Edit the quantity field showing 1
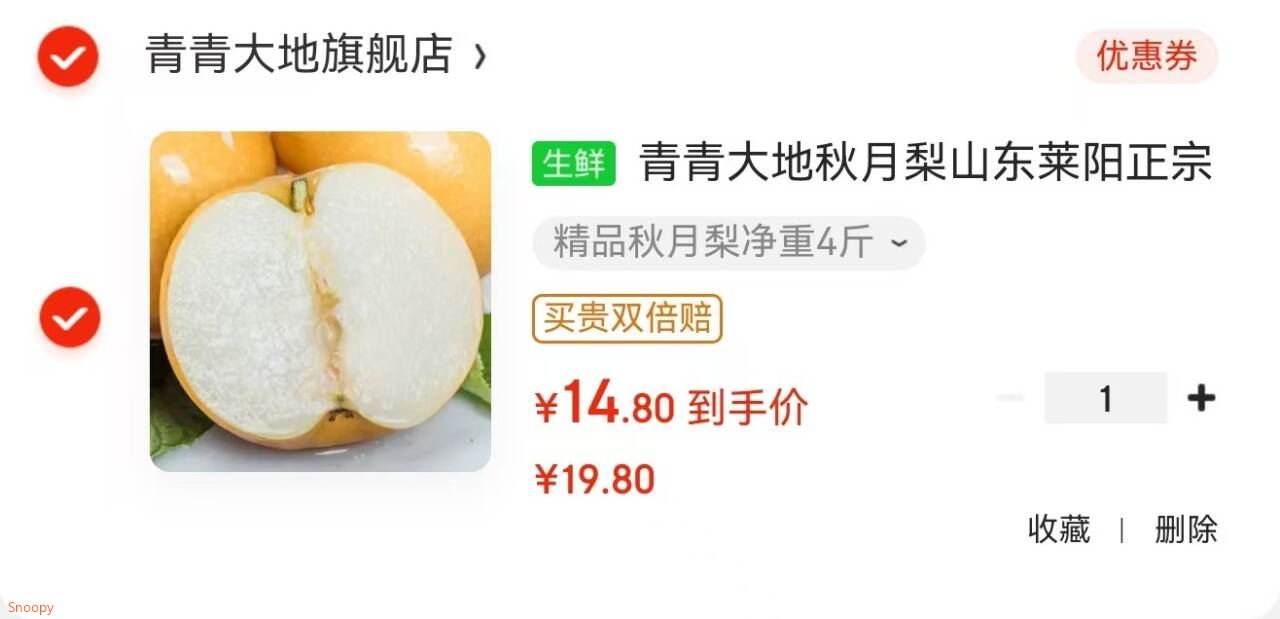The image size is (1280, 619). (1105, 398)
